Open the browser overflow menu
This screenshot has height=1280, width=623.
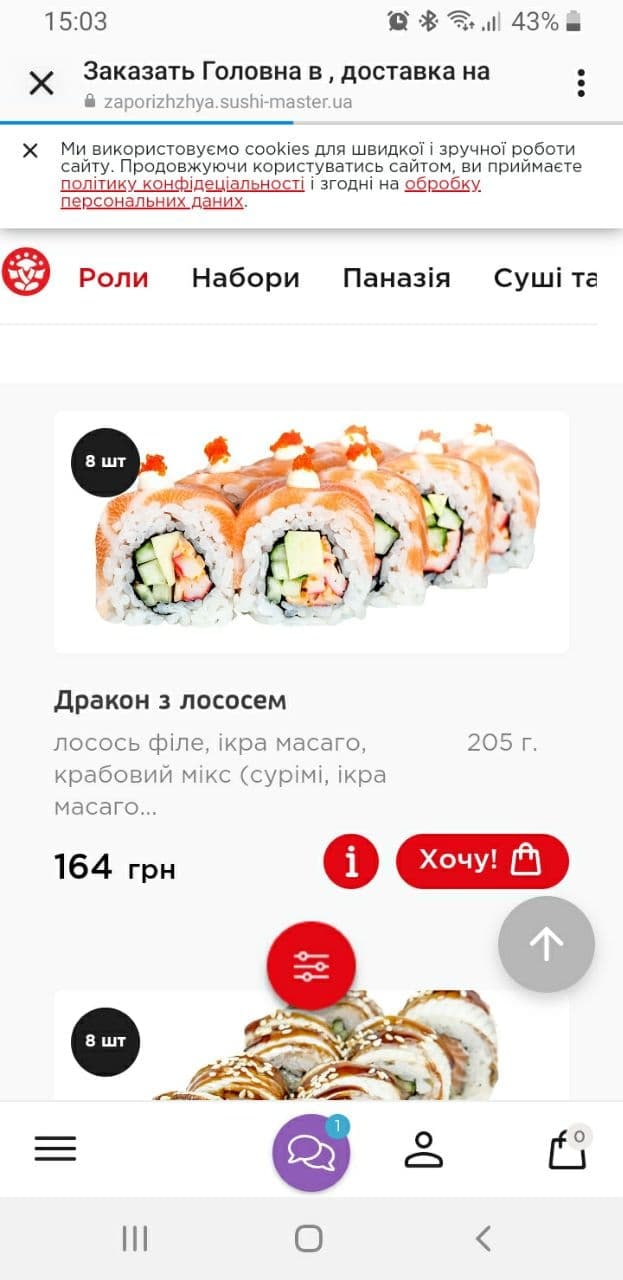[x=580, y=83]
